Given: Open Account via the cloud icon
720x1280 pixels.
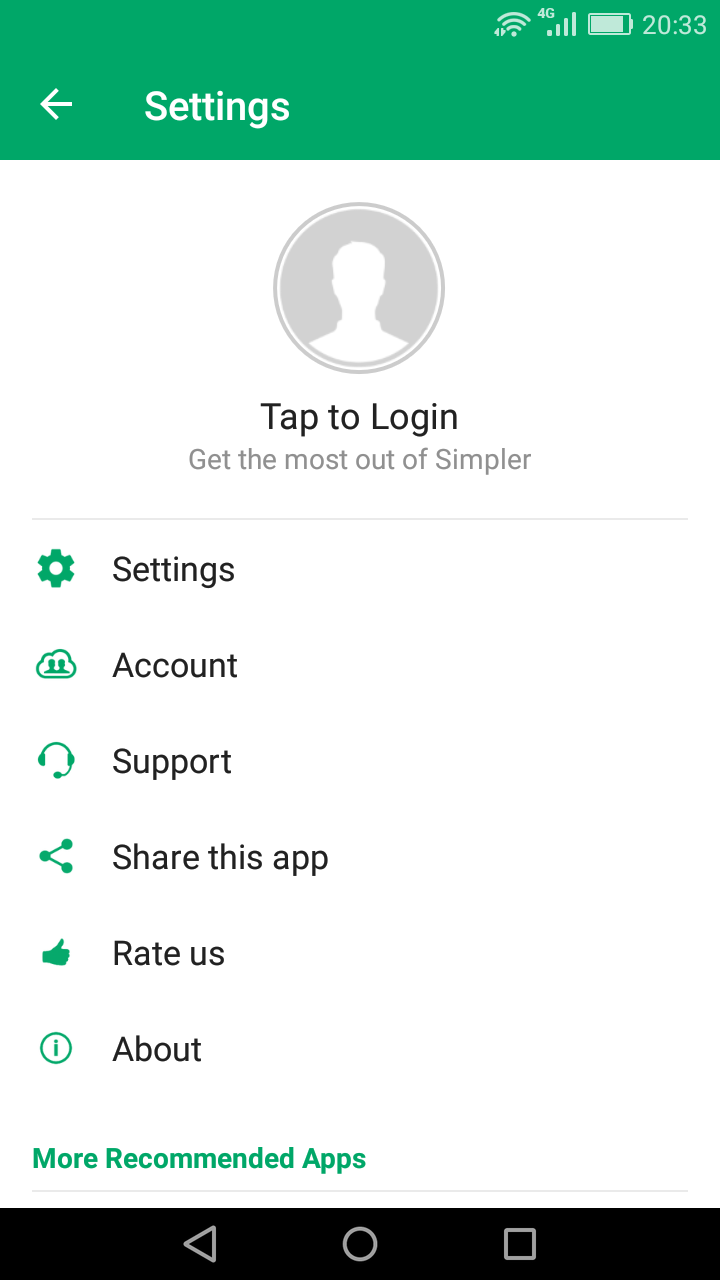Looking at the screenshot, I should click(x=55, y=664).
